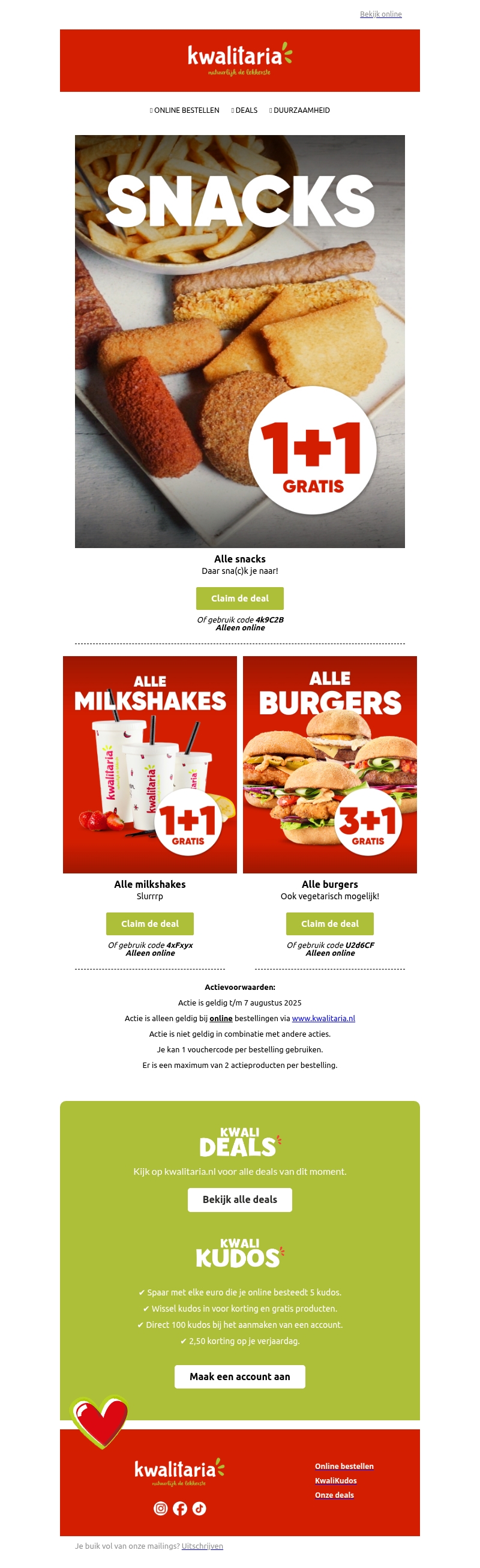Open the 'Bekijk online' link
This screenshot has width=480, height=1568.
click(380, 14)
